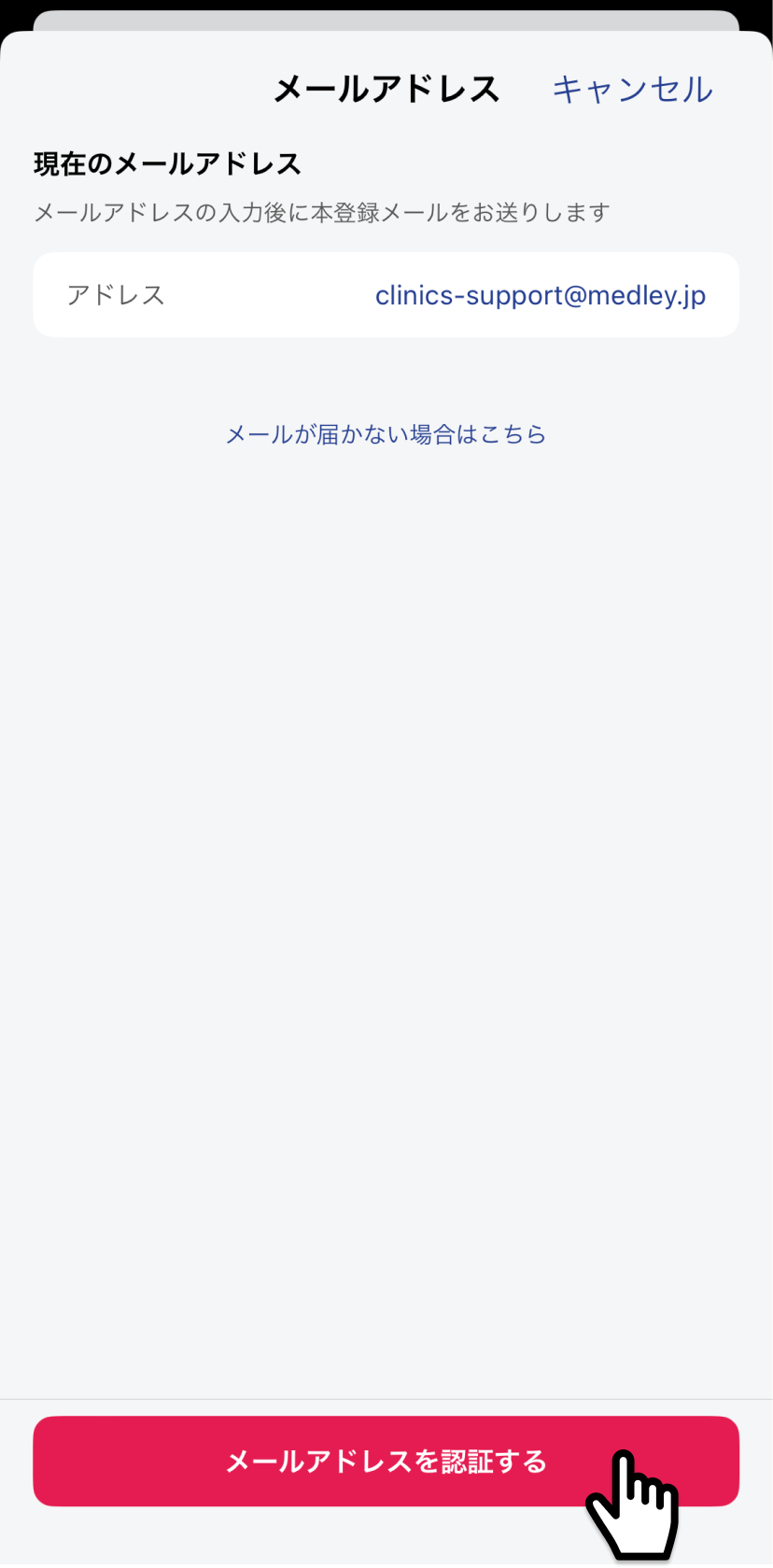Open メールが届かない場合はこちら link
773x1568 pixels.
click(386, 434)
